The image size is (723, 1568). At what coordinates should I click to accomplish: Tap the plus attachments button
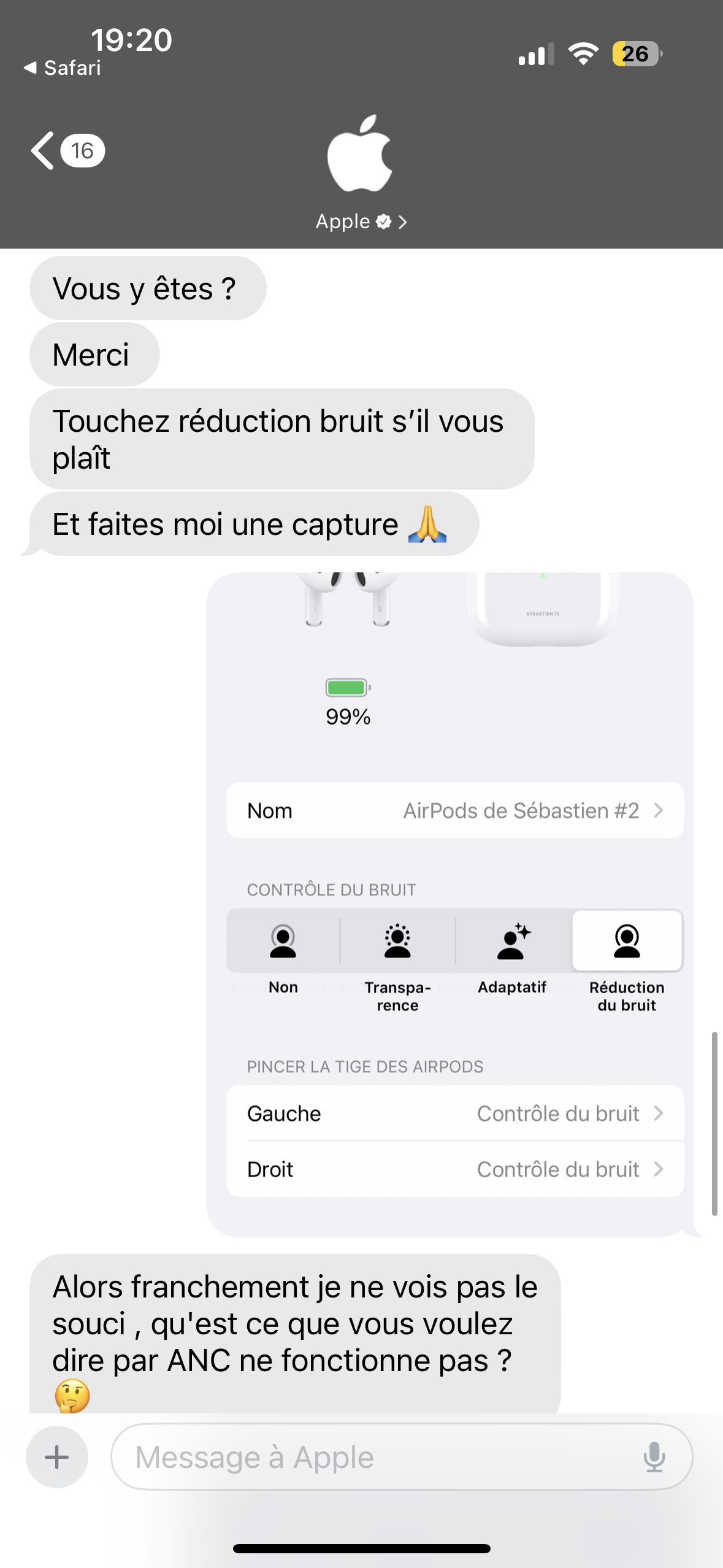tap(57, 1456)
